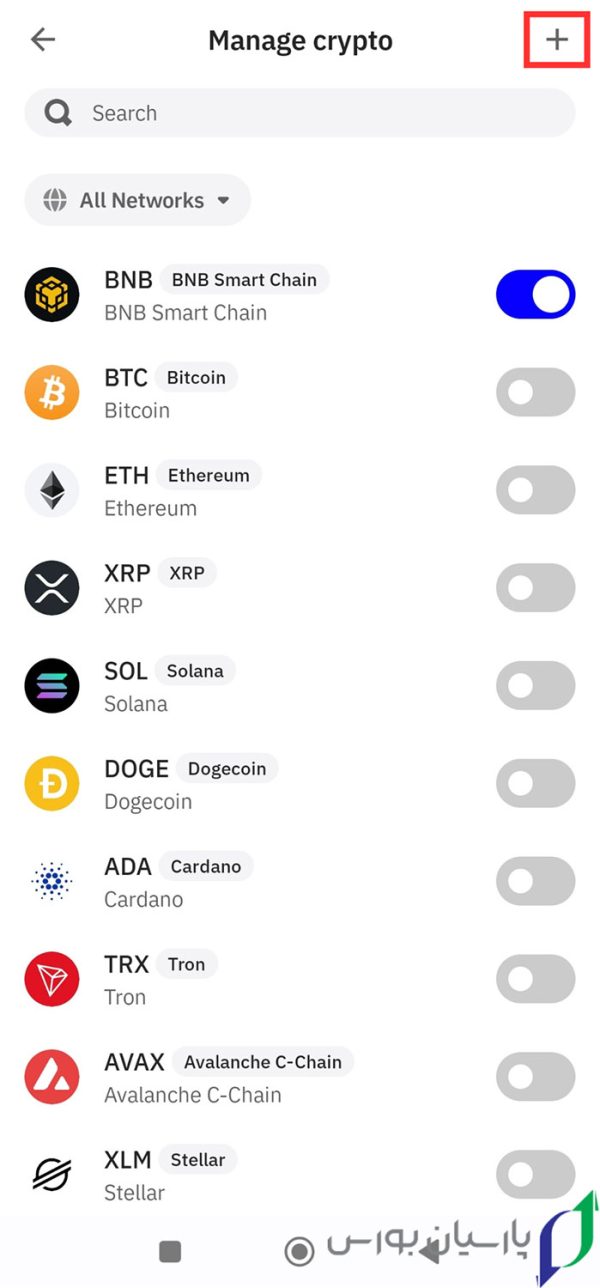600x1288 pixels.
Task: Tap the system home button
Action: click(299, 1251)
